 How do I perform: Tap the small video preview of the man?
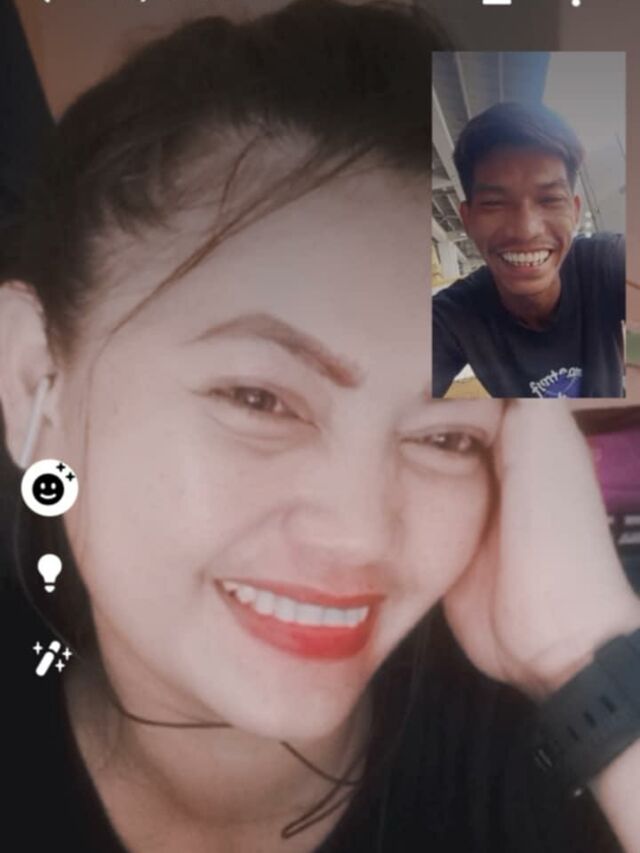(528, 225)
